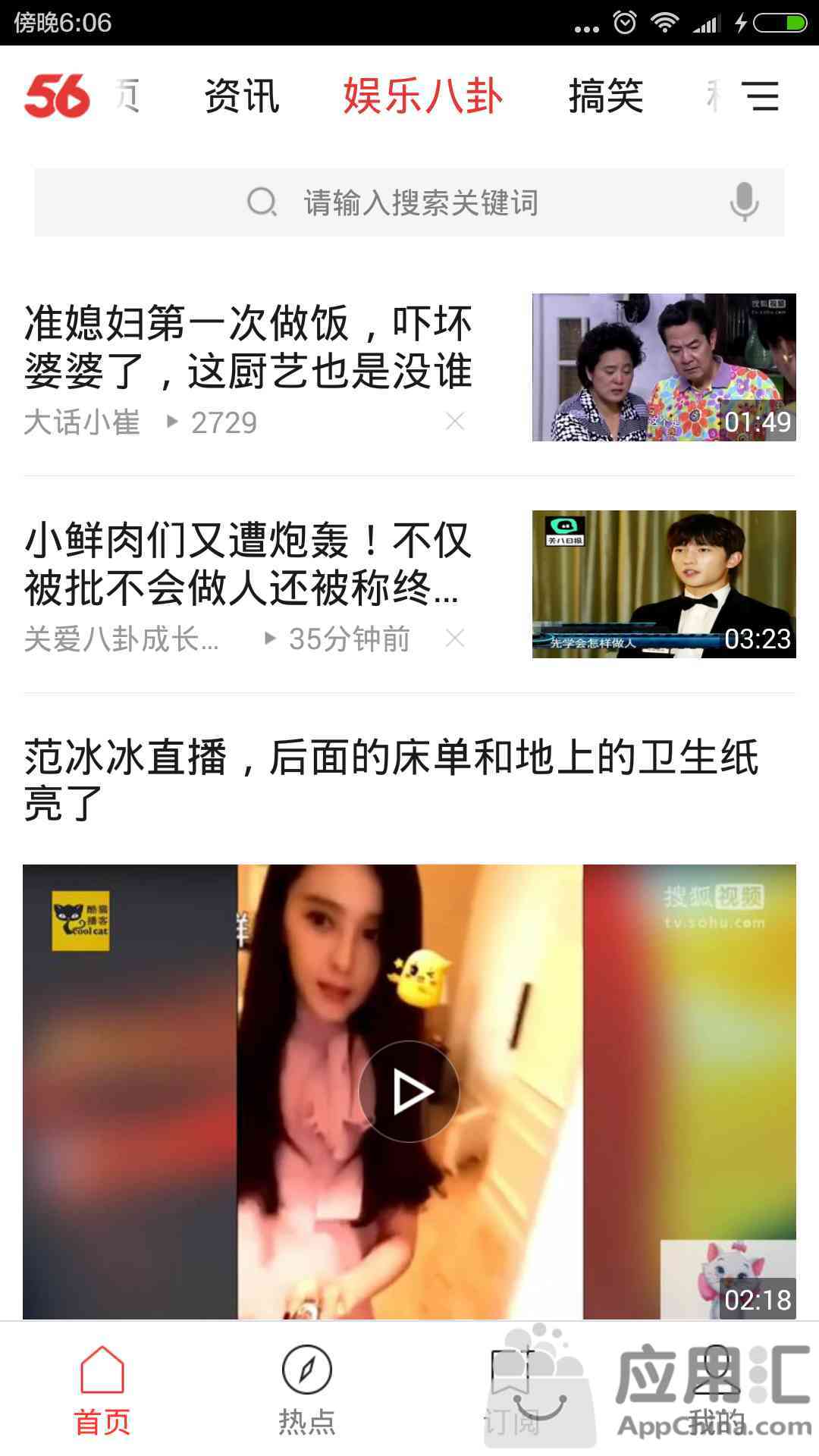
Task: Open the 准媳妇第一次做饭 video
Action: [x=249, y=347]
